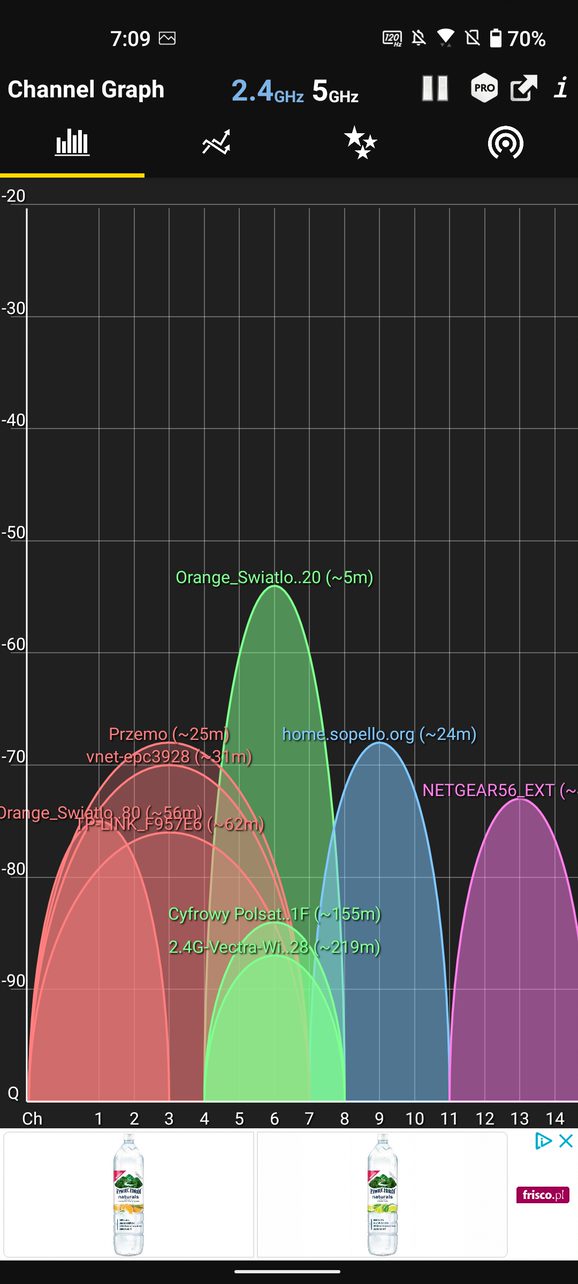The height and width of the screenshot is (1284, 578).
Task: Open the PRO upgrade badge
Action: (x=484, y=88)
